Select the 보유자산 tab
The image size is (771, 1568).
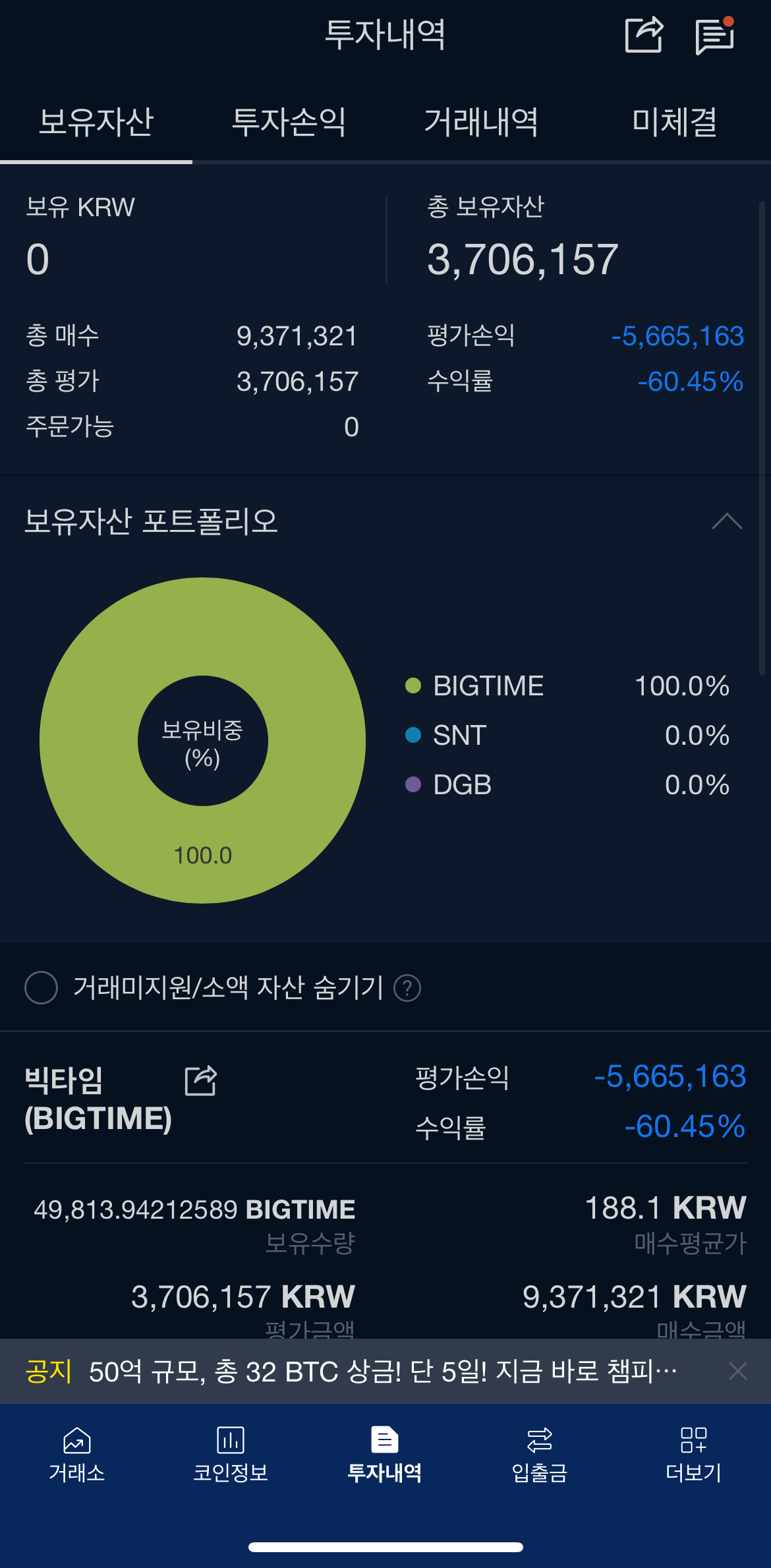[96, 122]
